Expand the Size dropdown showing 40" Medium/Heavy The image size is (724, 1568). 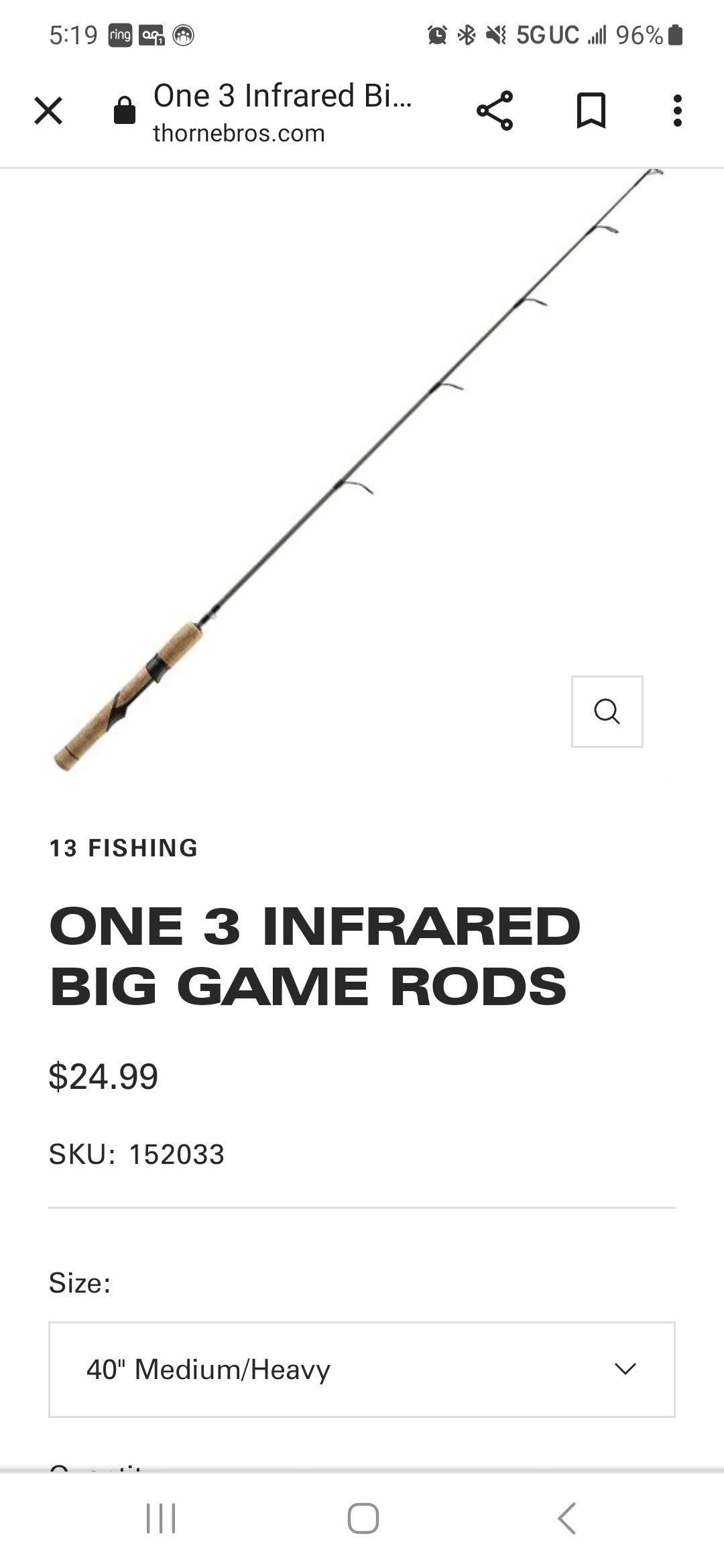(x=362, y=1370)
